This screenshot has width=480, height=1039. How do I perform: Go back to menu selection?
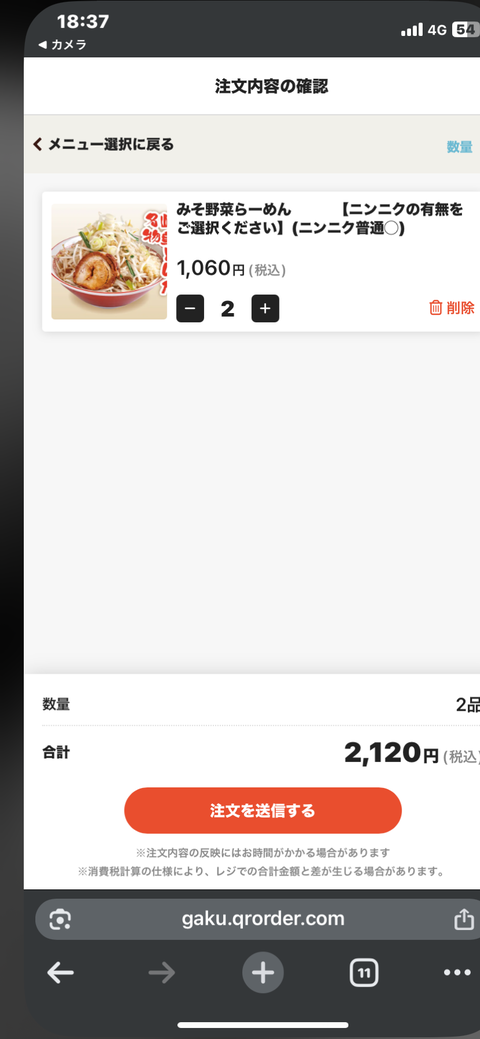[103, 144]
